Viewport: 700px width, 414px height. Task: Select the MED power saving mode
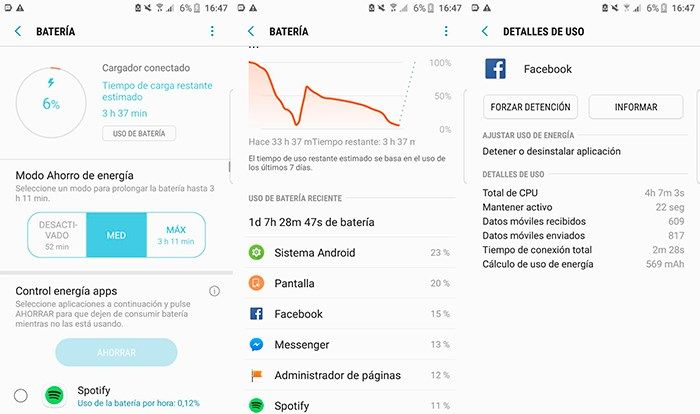click(116, 236)
